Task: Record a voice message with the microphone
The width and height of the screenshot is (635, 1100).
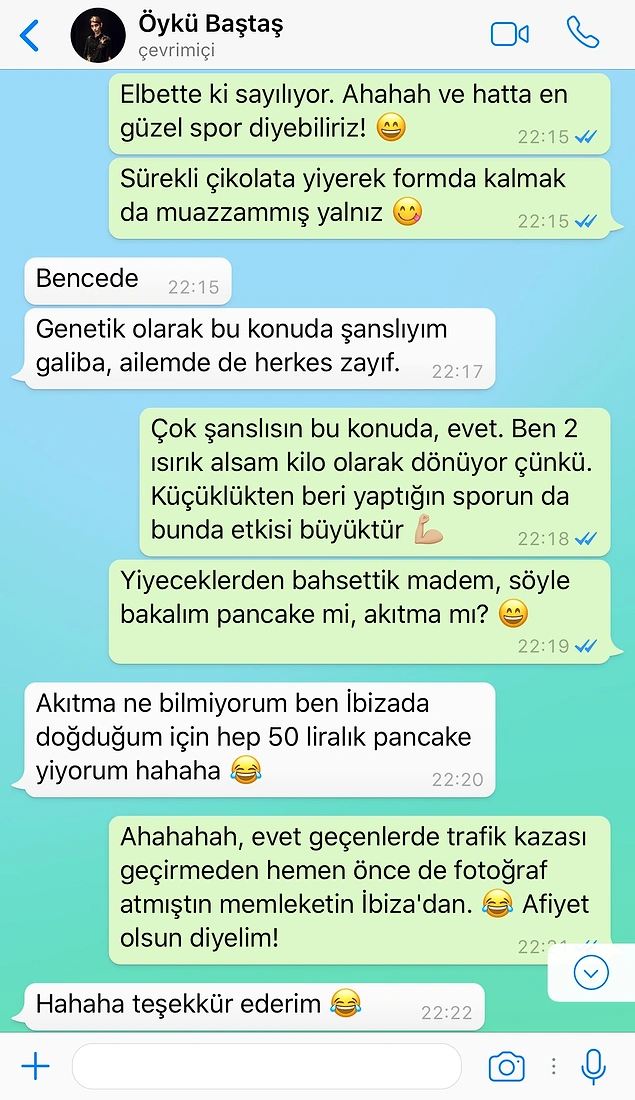Action: (594, 1066)
